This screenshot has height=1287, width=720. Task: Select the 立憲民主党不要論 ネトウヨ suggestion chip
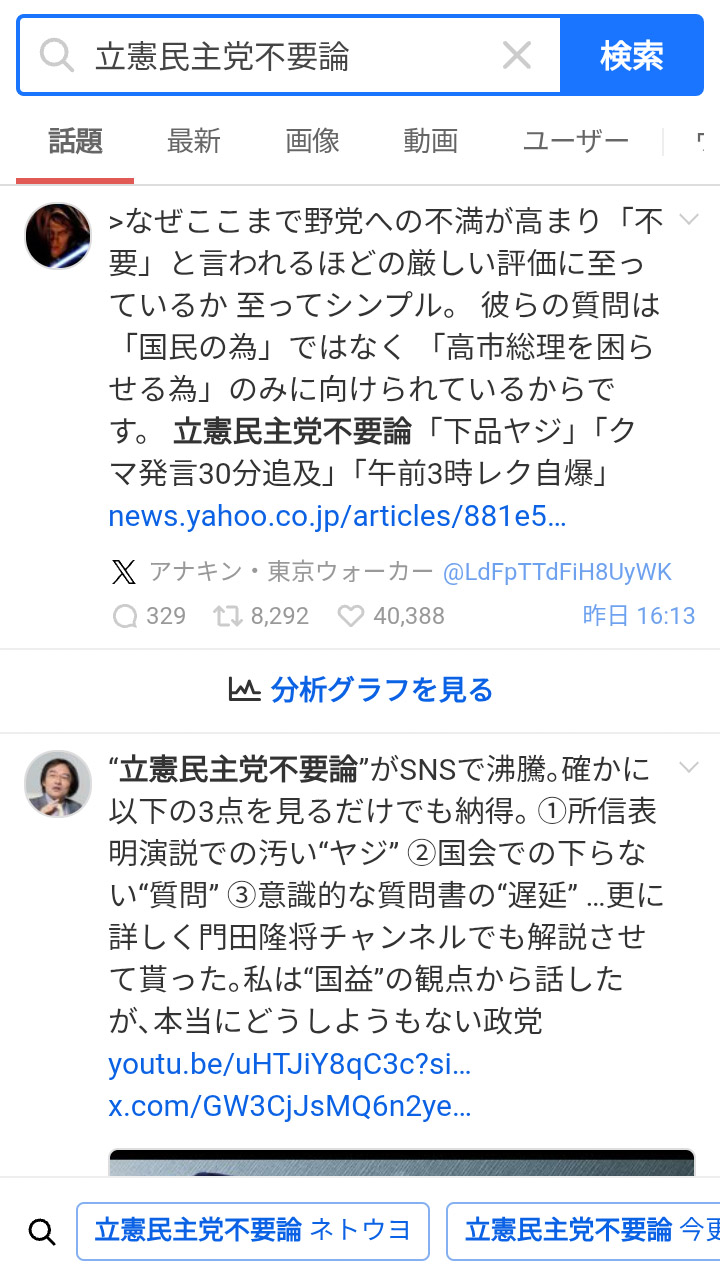[x=252, y=1231]
